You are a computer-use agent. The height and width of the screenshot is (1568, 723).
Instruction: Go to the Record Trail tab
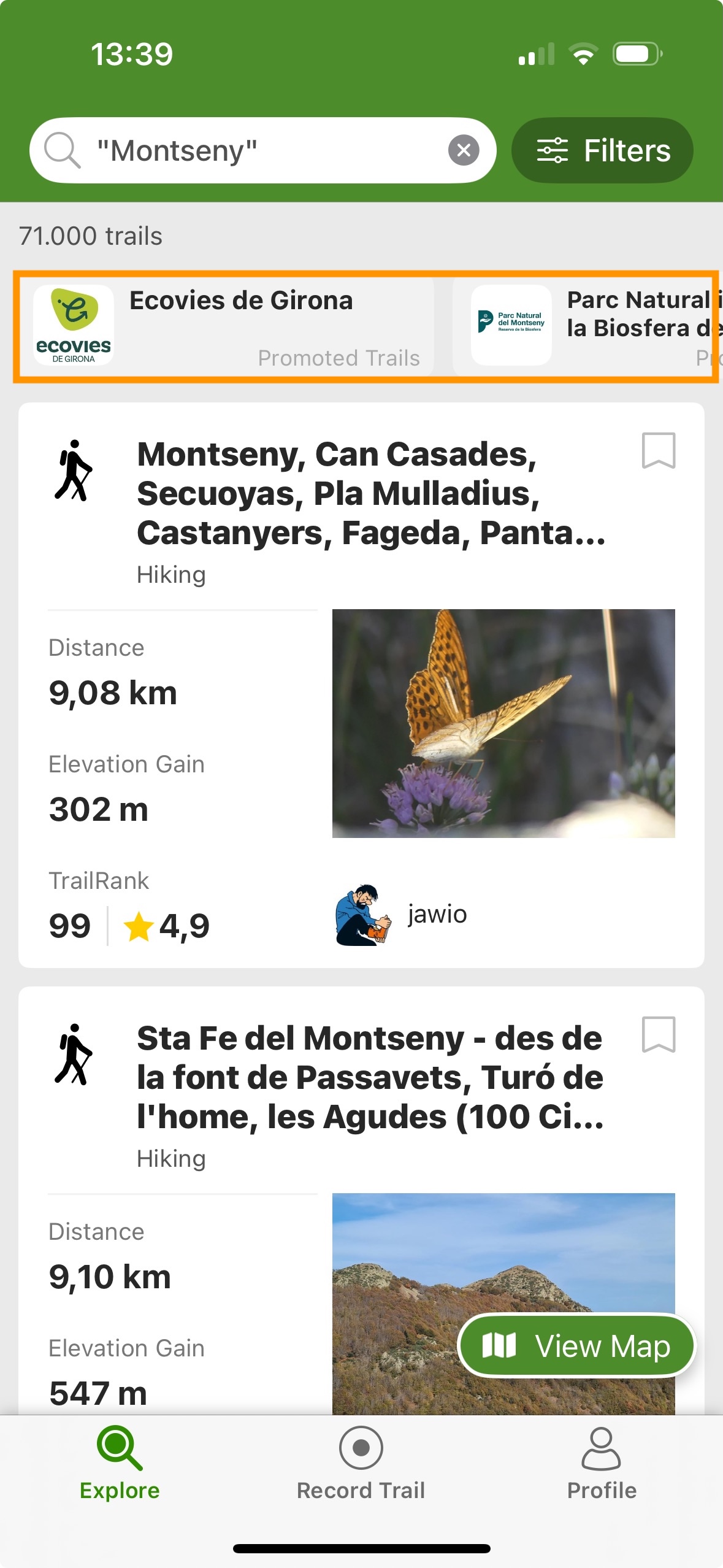(x=361, y=1464)
